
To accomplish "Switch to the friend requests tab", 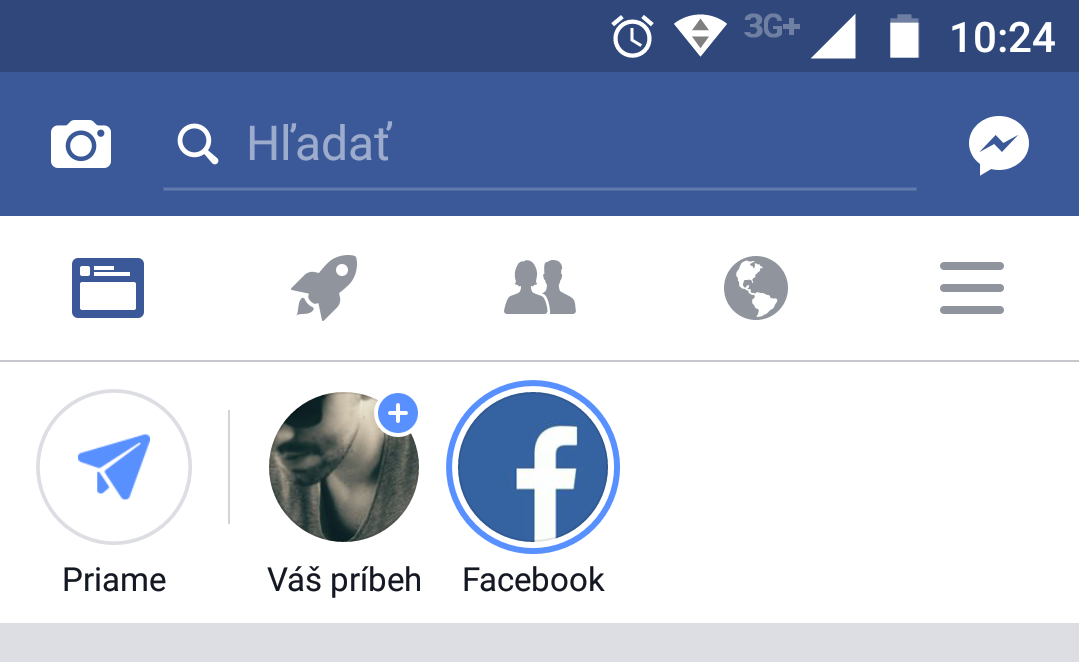I will point(540,288).
